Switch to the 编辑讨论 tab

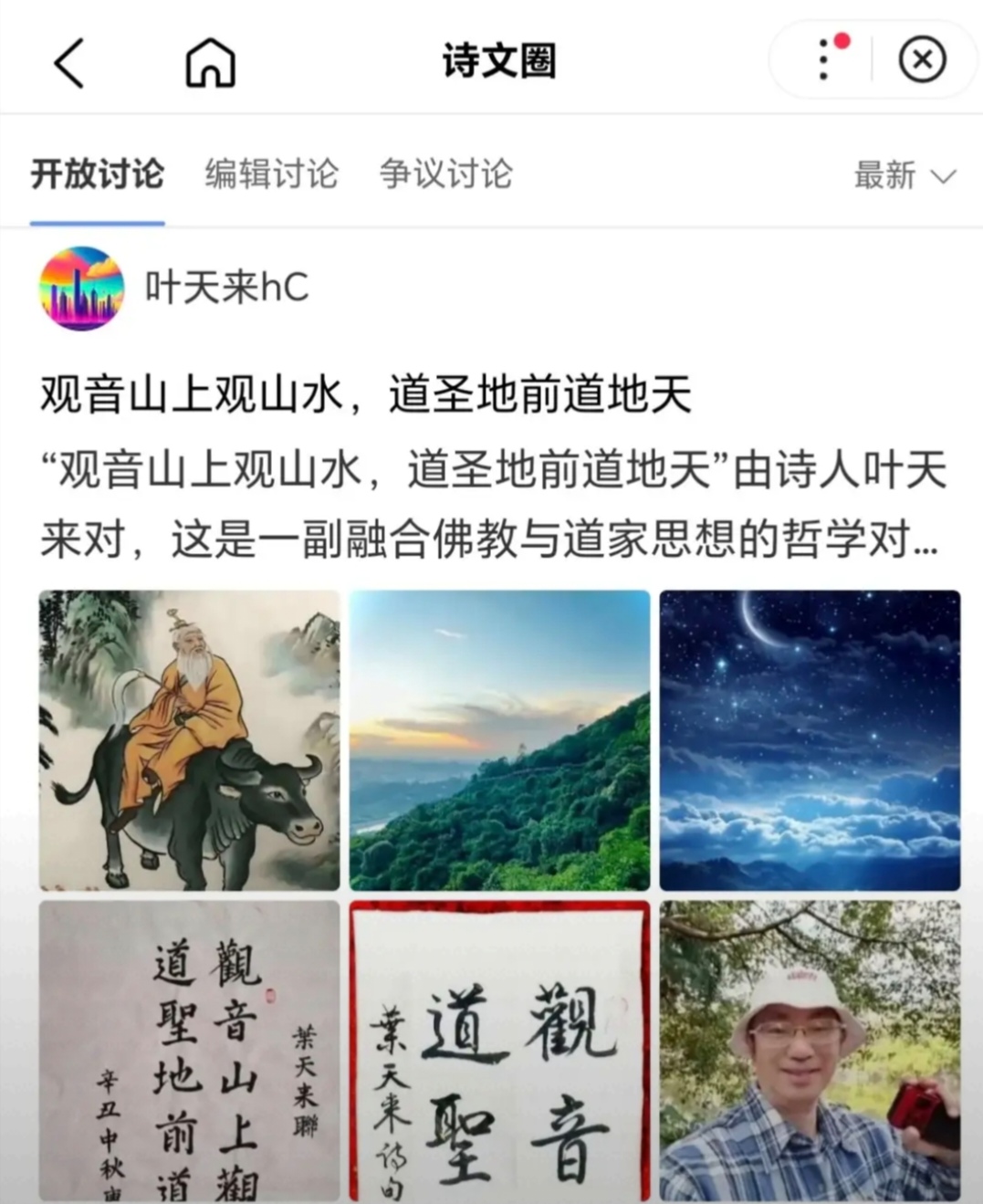pos(271,173)
